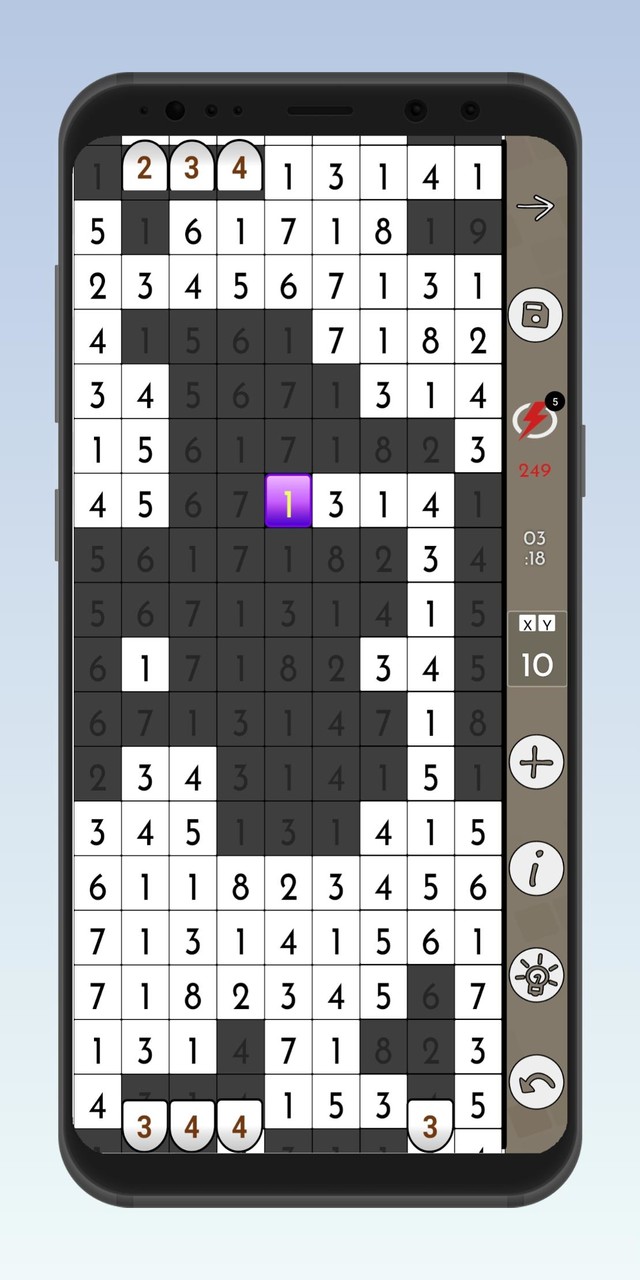Tap the XY 10 coordinates box
640x1280 pixels.
point(536,649)
